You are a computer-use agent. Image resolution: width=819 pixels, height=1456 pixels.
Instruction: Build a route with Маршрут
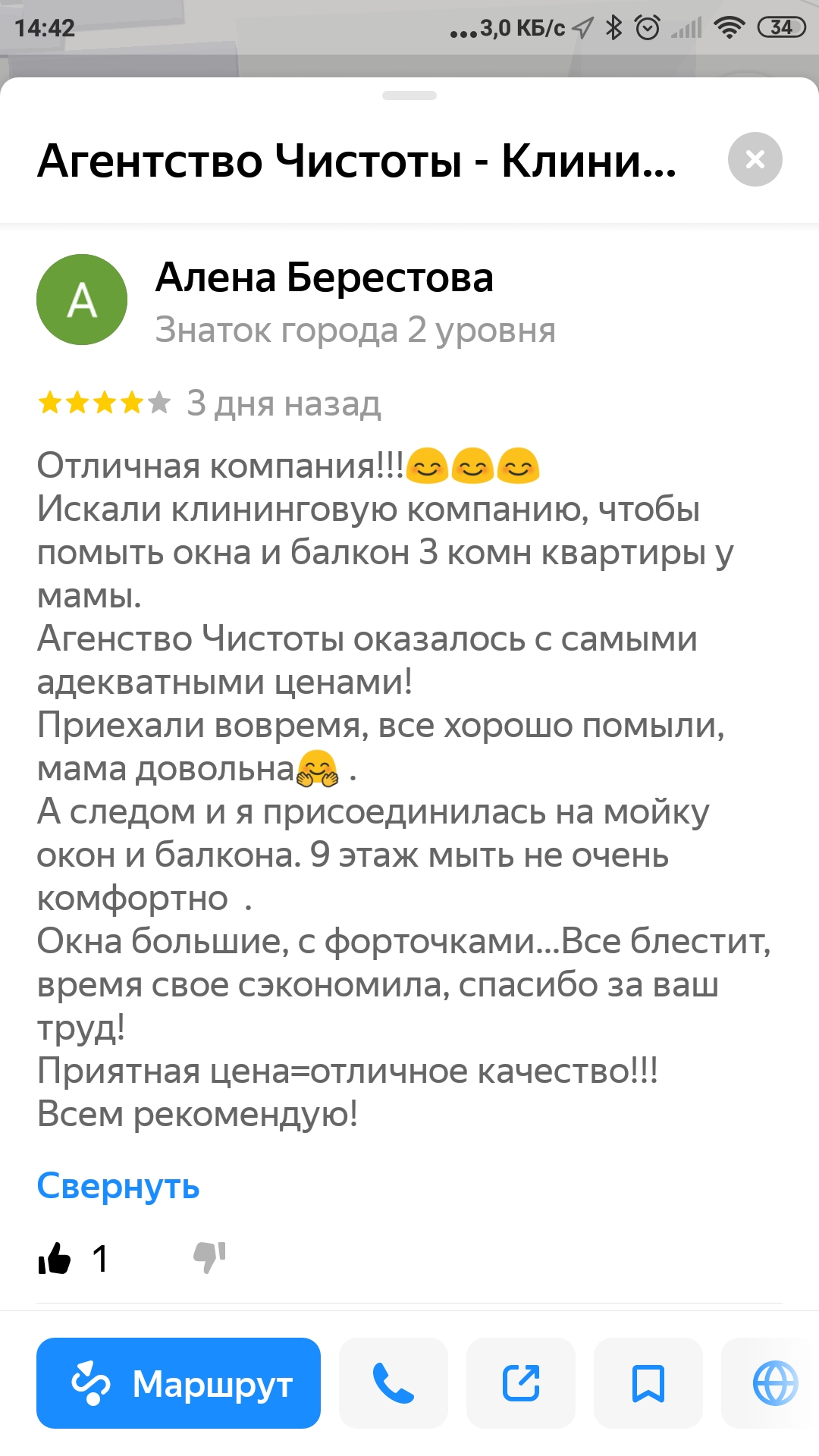tap(178, 1383)
